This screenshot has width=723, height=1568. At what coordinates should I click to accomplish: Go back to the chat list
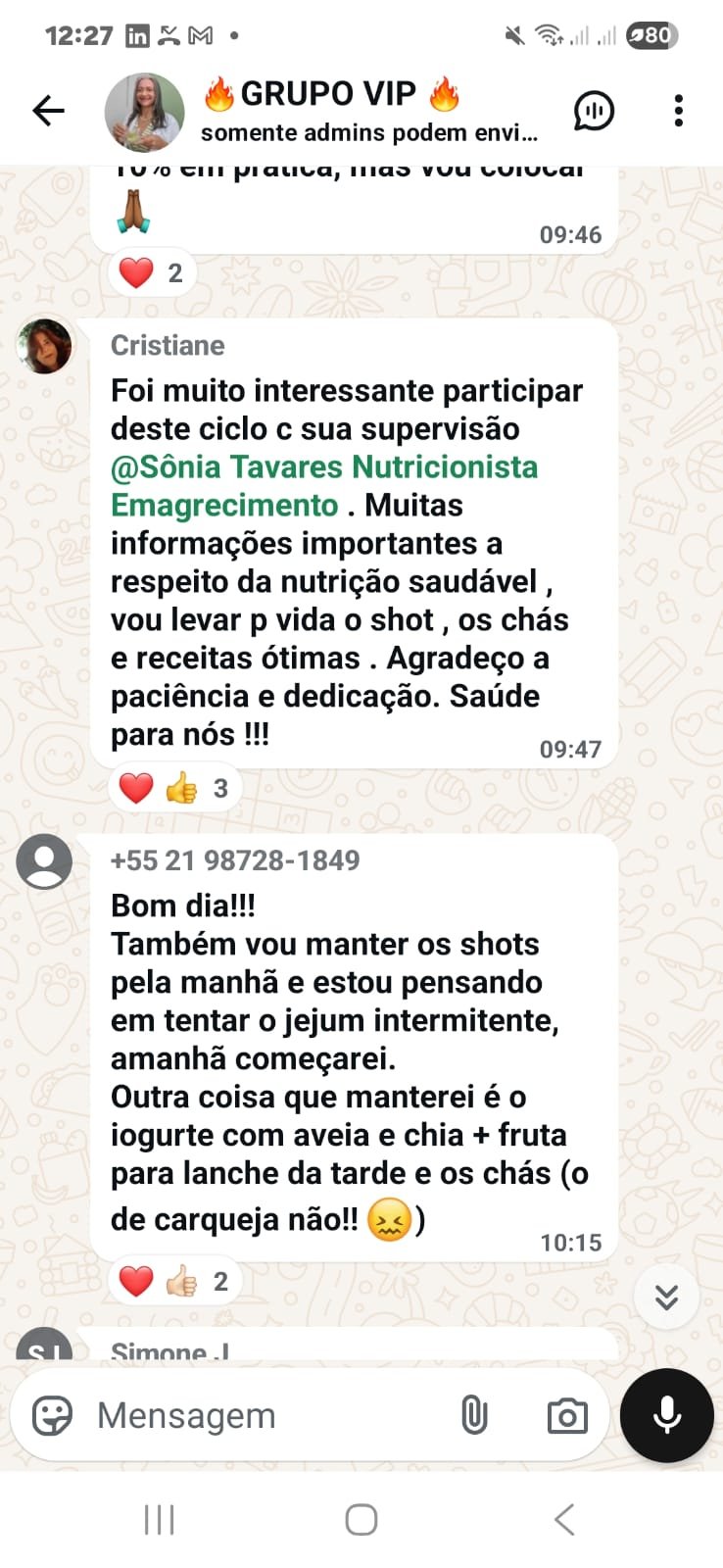pyautogui.click(x=48, y=111)
